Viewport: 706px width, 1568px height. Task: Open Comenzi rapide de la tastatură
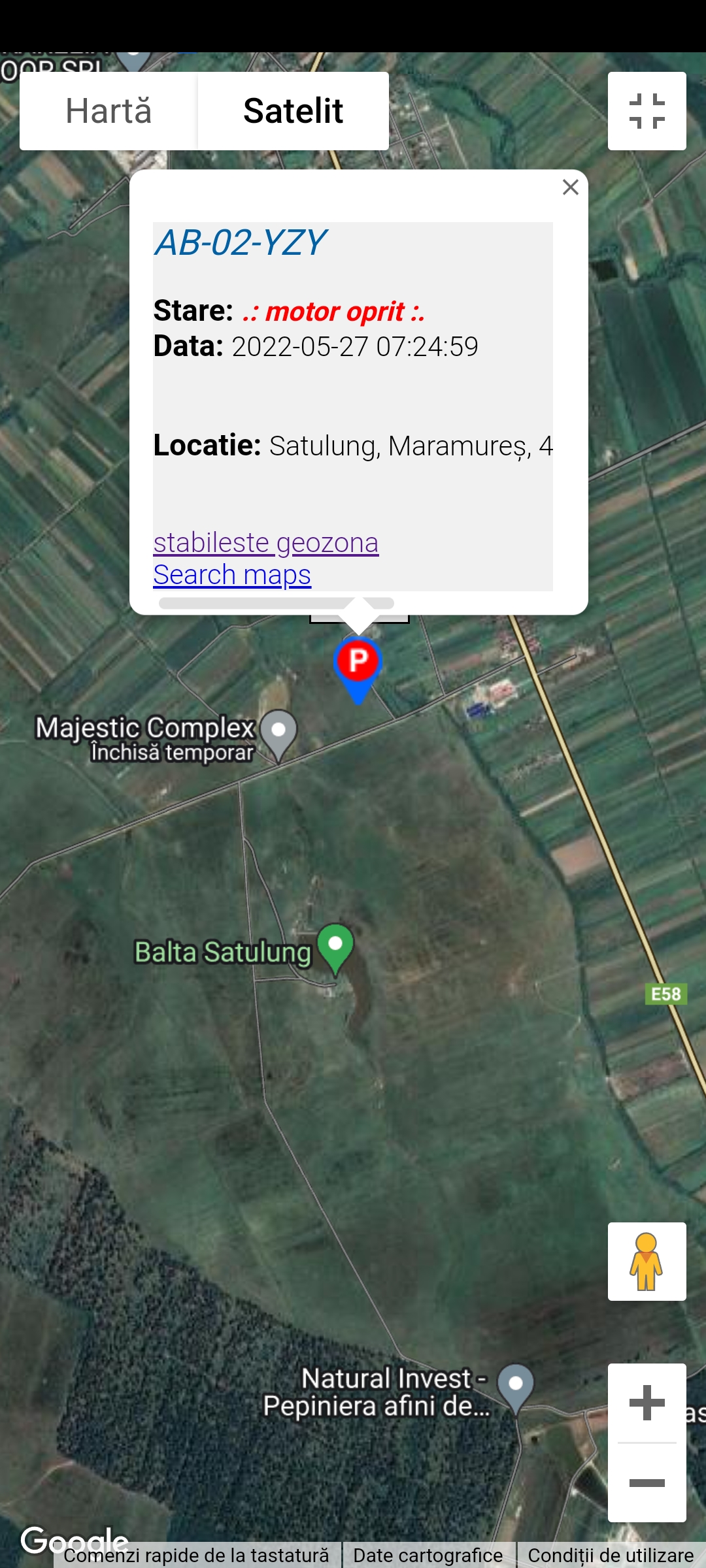pyautogui.click(x=196, y=1556)
